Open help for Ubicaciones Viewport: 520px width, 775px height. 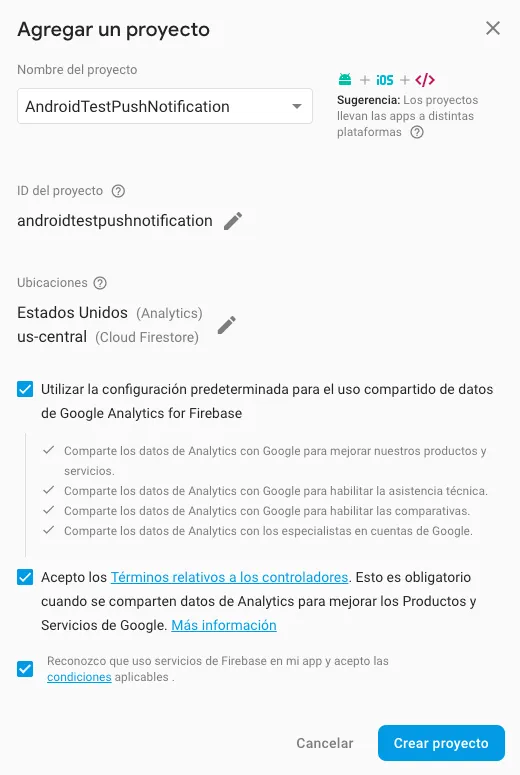(100, 283)
